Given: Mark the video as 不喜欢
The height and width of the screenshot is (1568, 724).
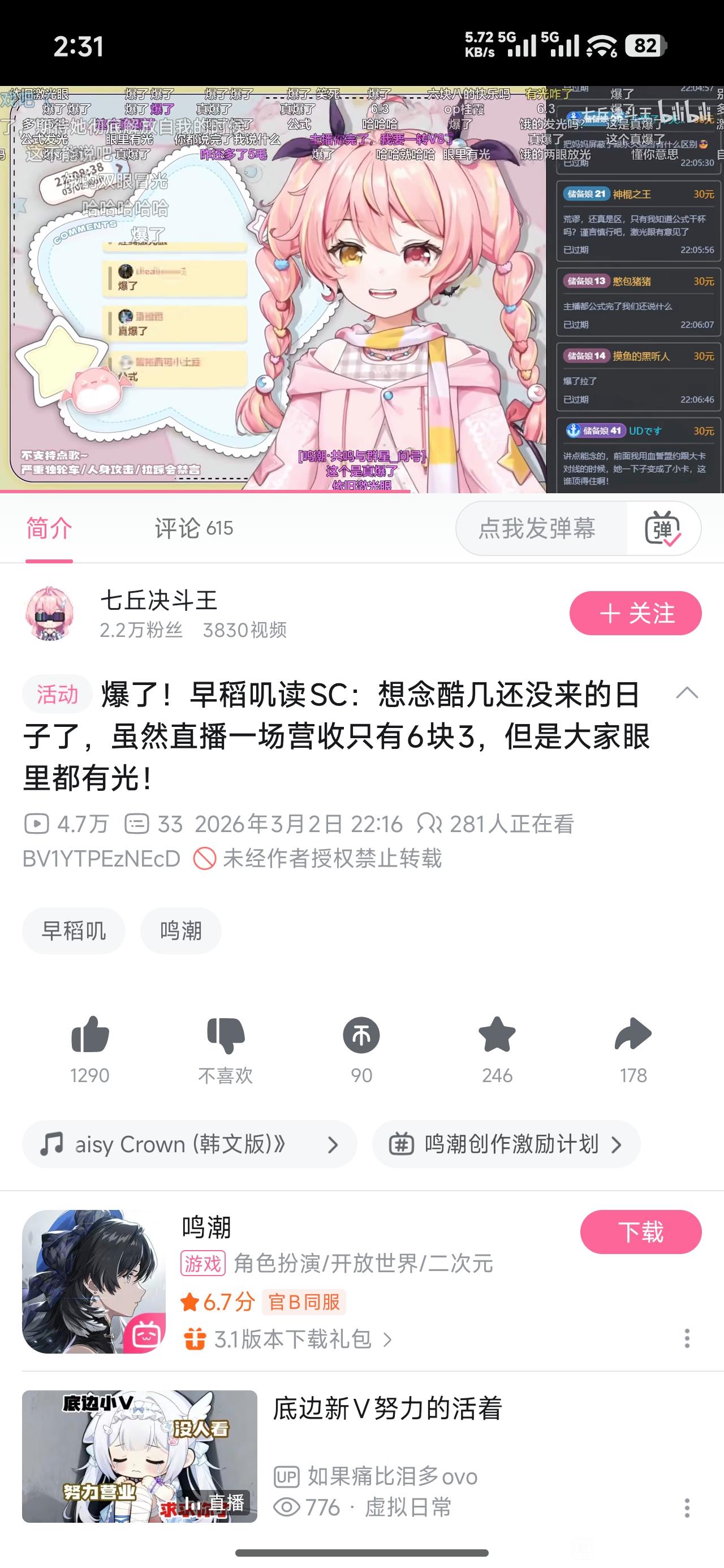Looking at the screenshot, I should tap(225, 1035).
